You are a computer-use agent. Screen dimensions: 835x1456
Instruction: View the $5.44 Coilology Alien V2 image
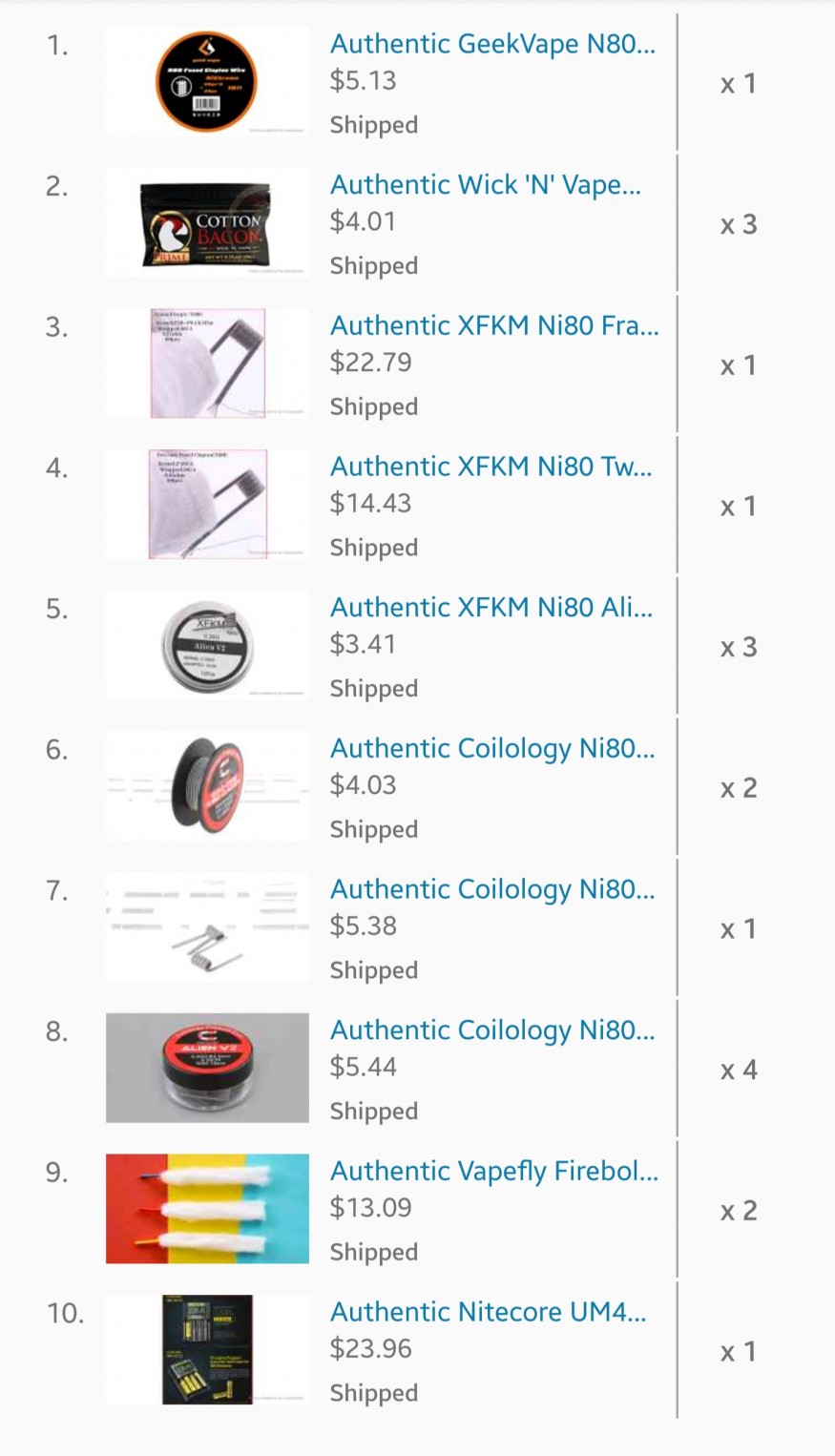(x=207, y=1068)
